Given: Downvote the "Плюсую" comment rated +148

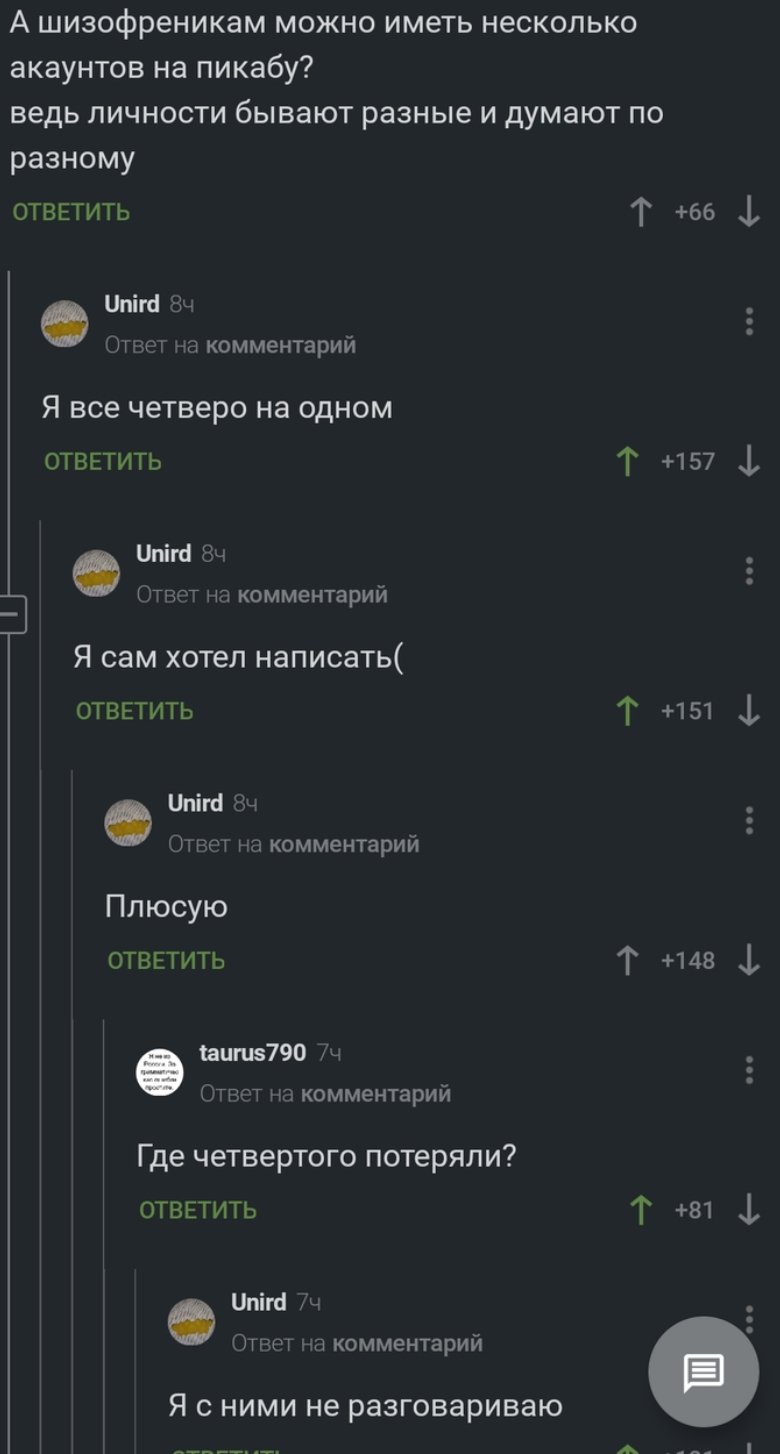Looking at the screenshot, I should click(x=748, y=961).
